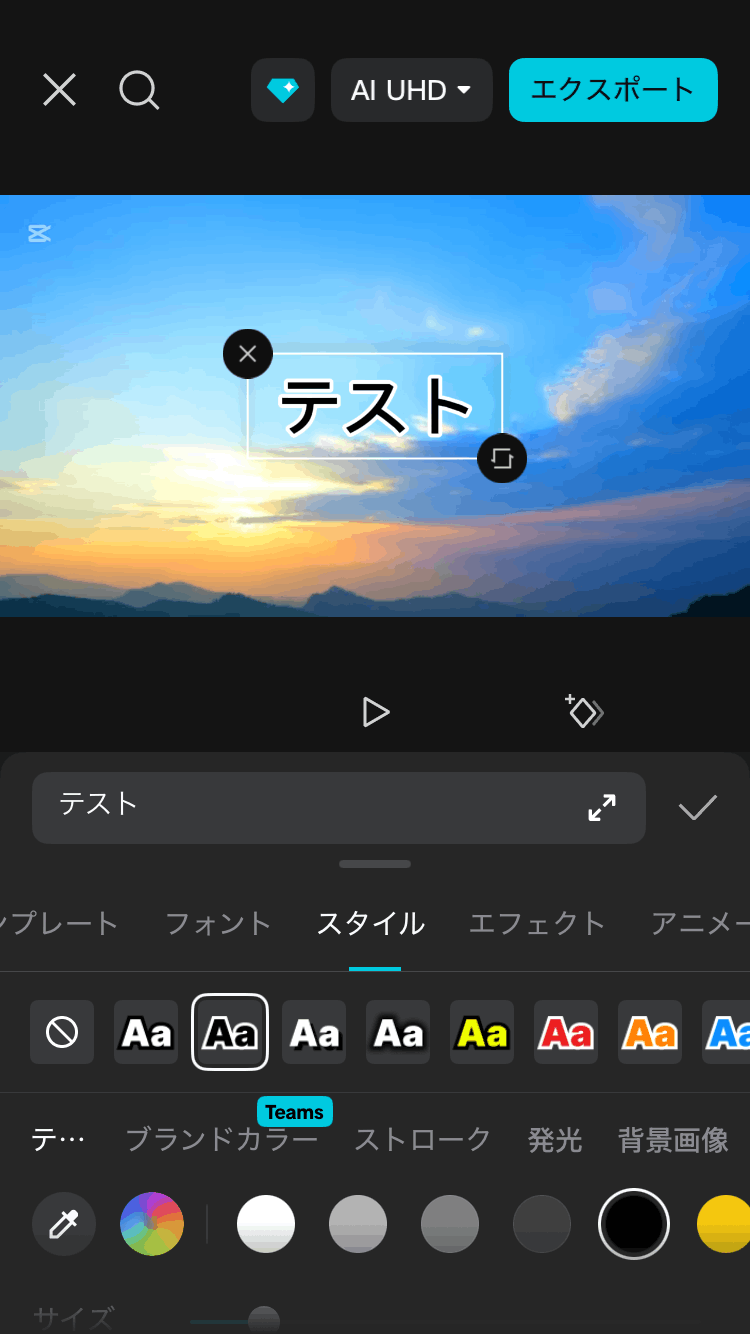Select the black color swatch
The image size is (750, 1334).
click(x=633, y=1224)
